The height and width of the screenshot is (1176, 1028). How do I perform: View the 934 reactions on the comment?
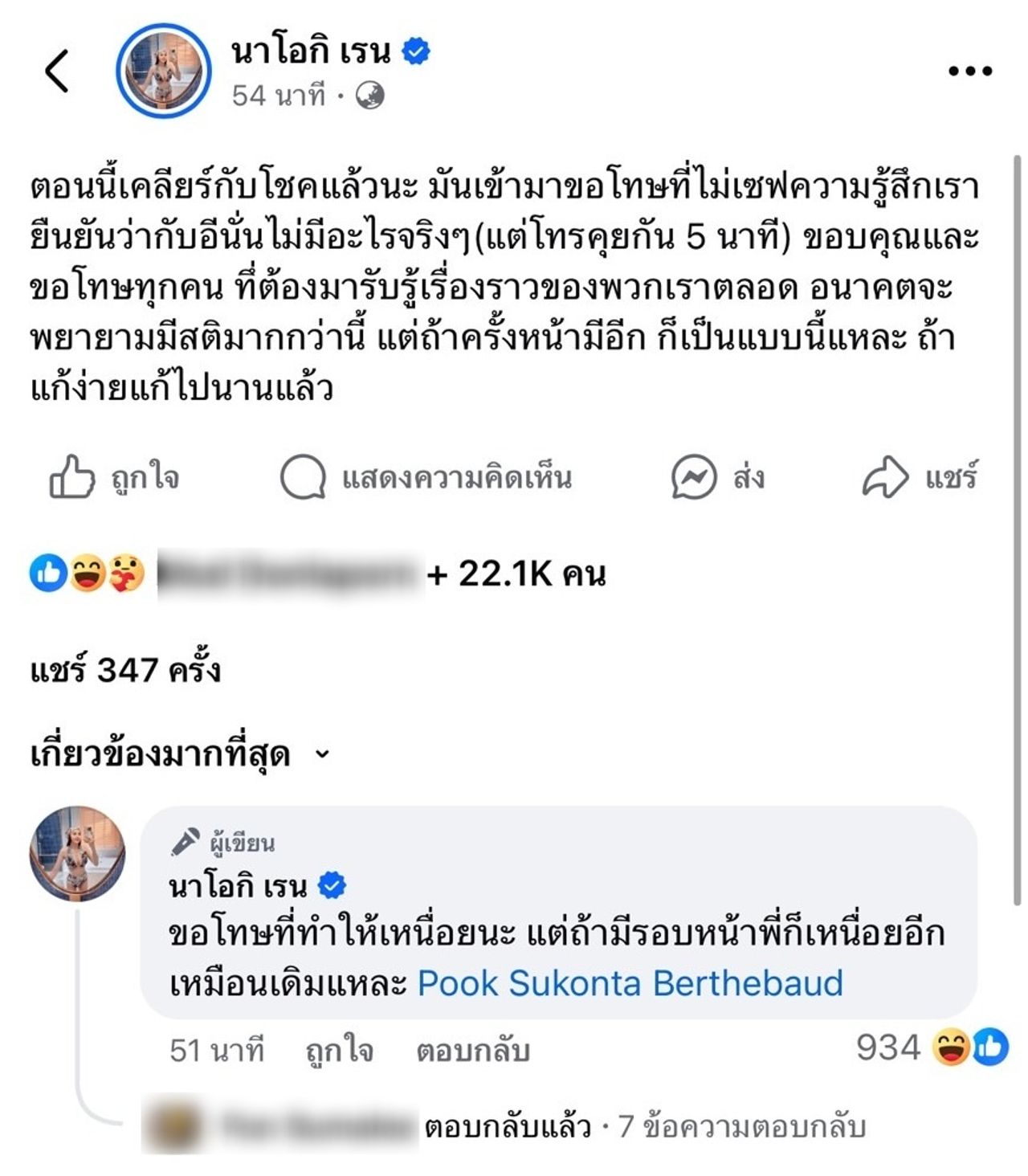click(932, 1047)
